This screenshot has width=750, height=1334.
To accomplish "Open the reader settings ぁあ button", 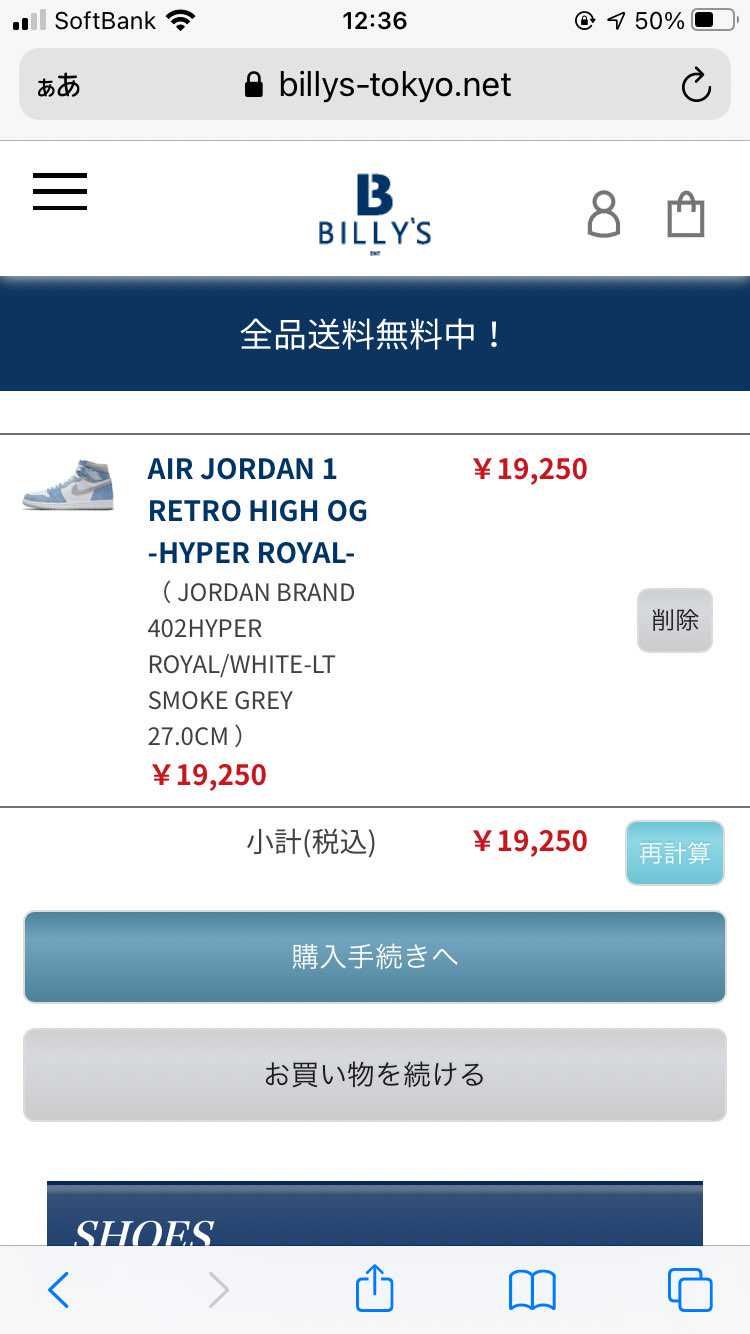I will coord(58,86).
